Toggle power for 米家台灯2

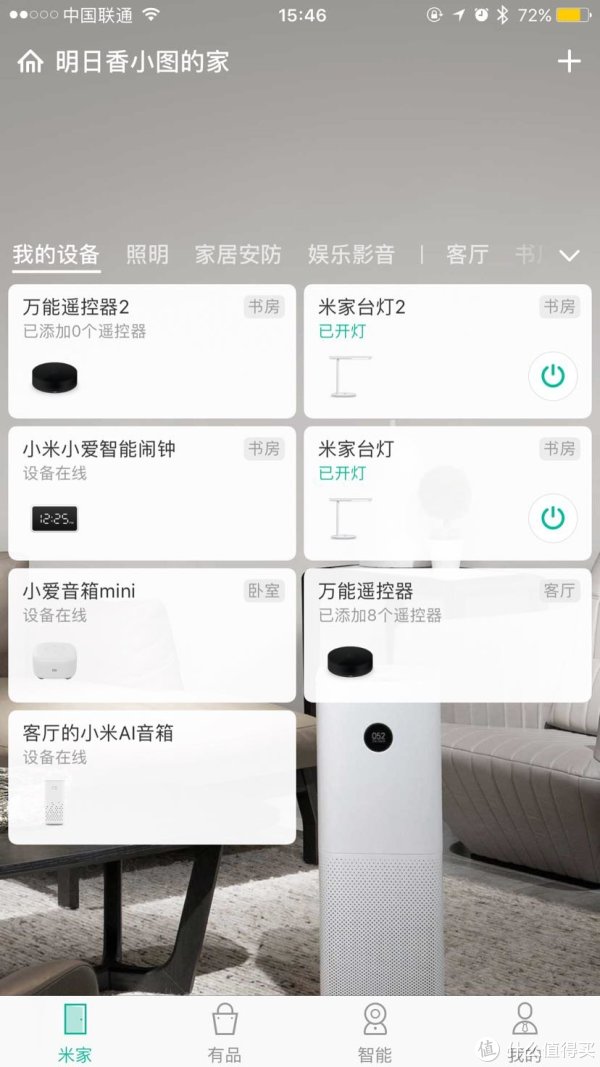[x=553, y=376]
